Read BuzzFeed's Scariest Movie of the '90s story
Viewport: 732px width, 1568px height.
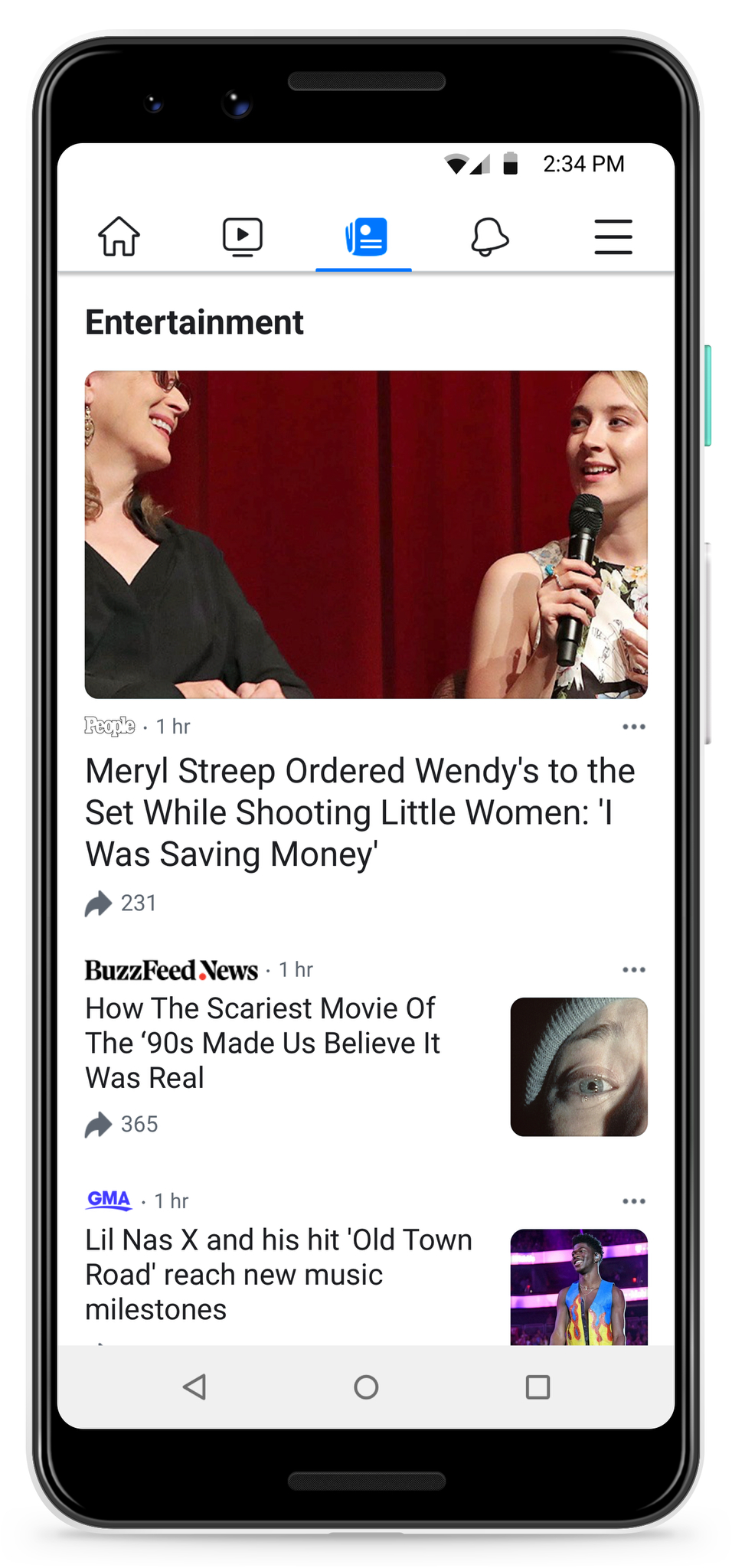[263, 1043]
